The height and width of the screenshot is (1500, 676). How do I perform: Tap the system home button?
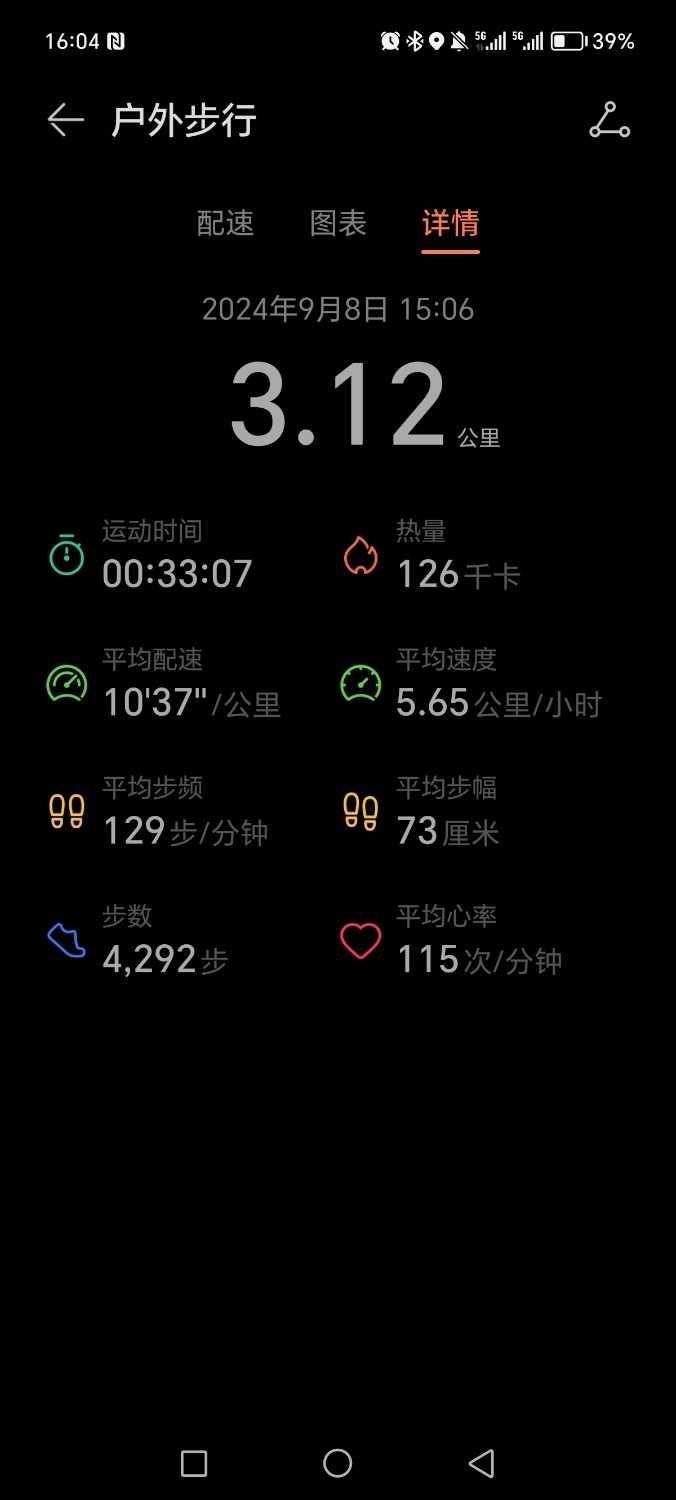click(338, 1463)
